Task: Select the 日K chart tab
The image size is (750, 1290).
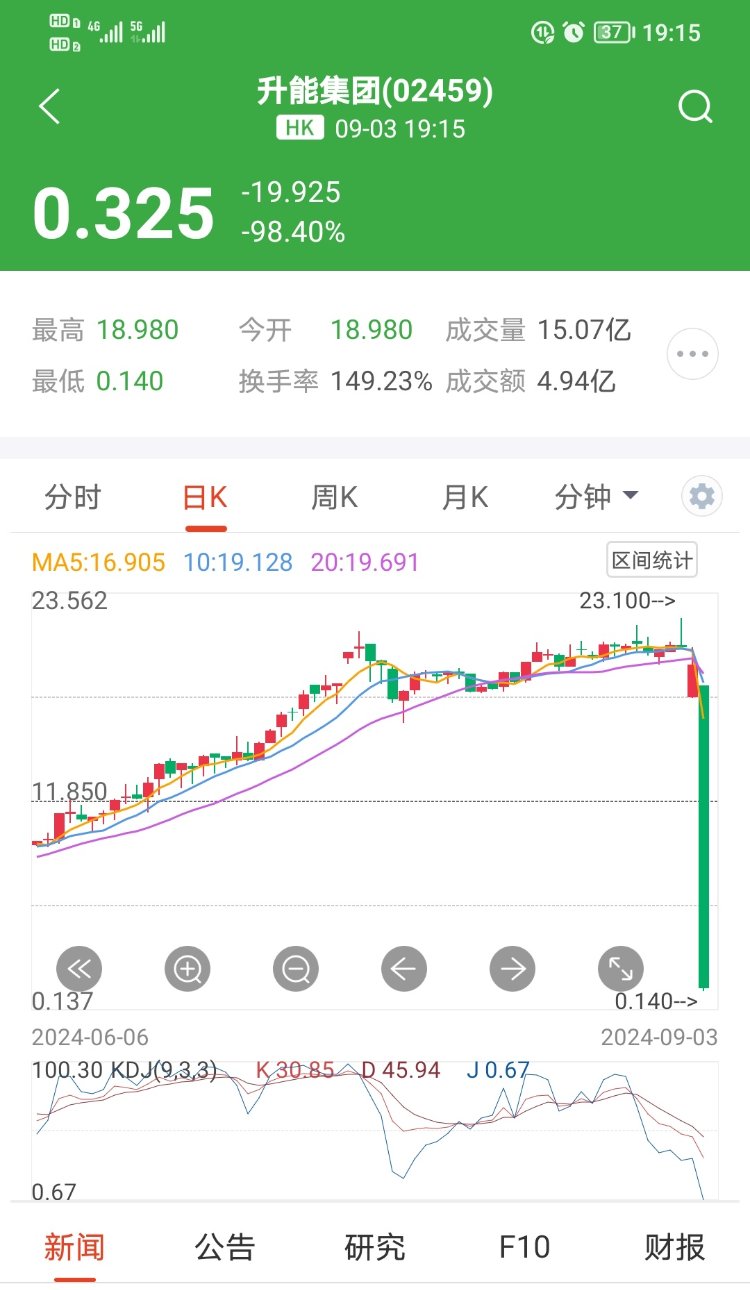Action: (205, 497)
